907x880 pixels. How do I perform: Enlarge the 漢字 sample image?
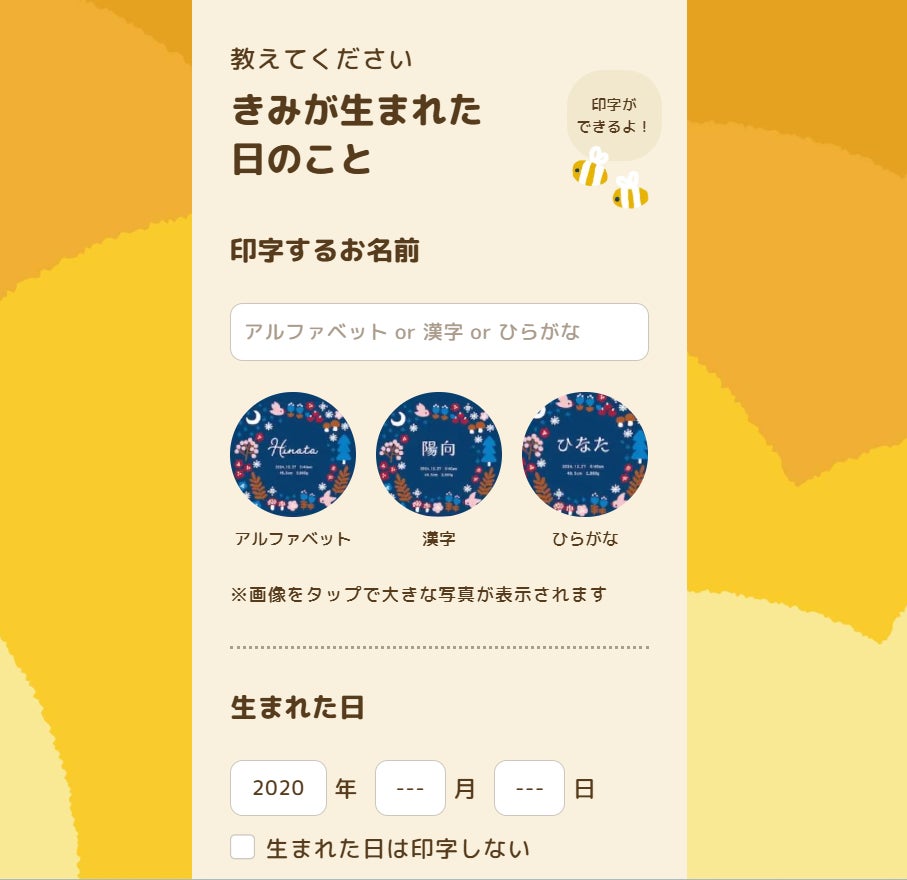(438, 454)
